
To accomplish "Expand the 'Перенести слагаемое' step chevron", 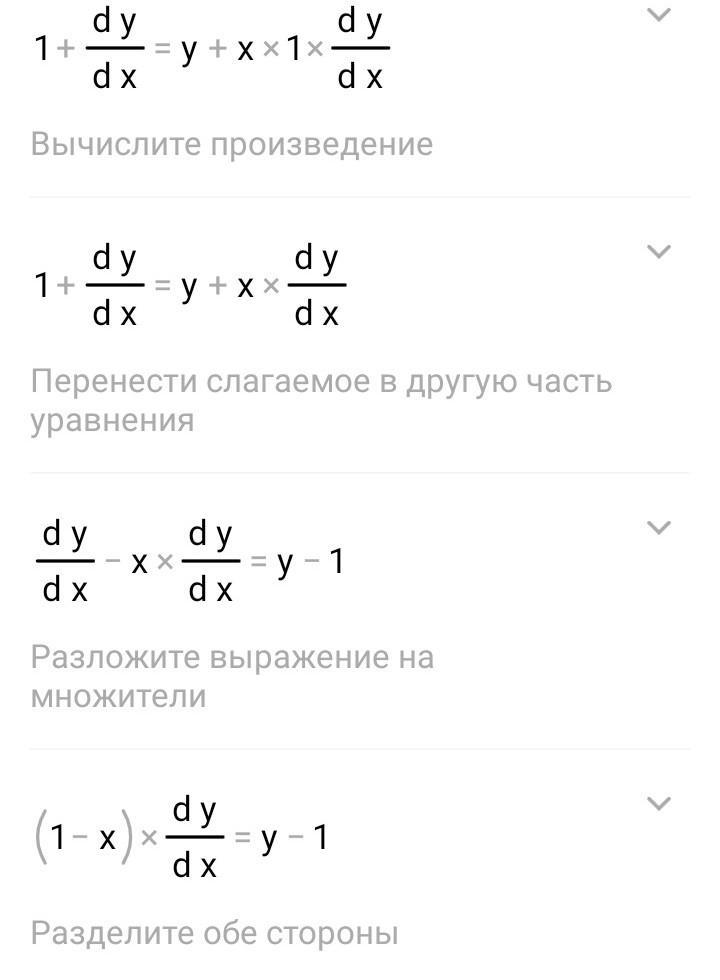I will [658, 251].
